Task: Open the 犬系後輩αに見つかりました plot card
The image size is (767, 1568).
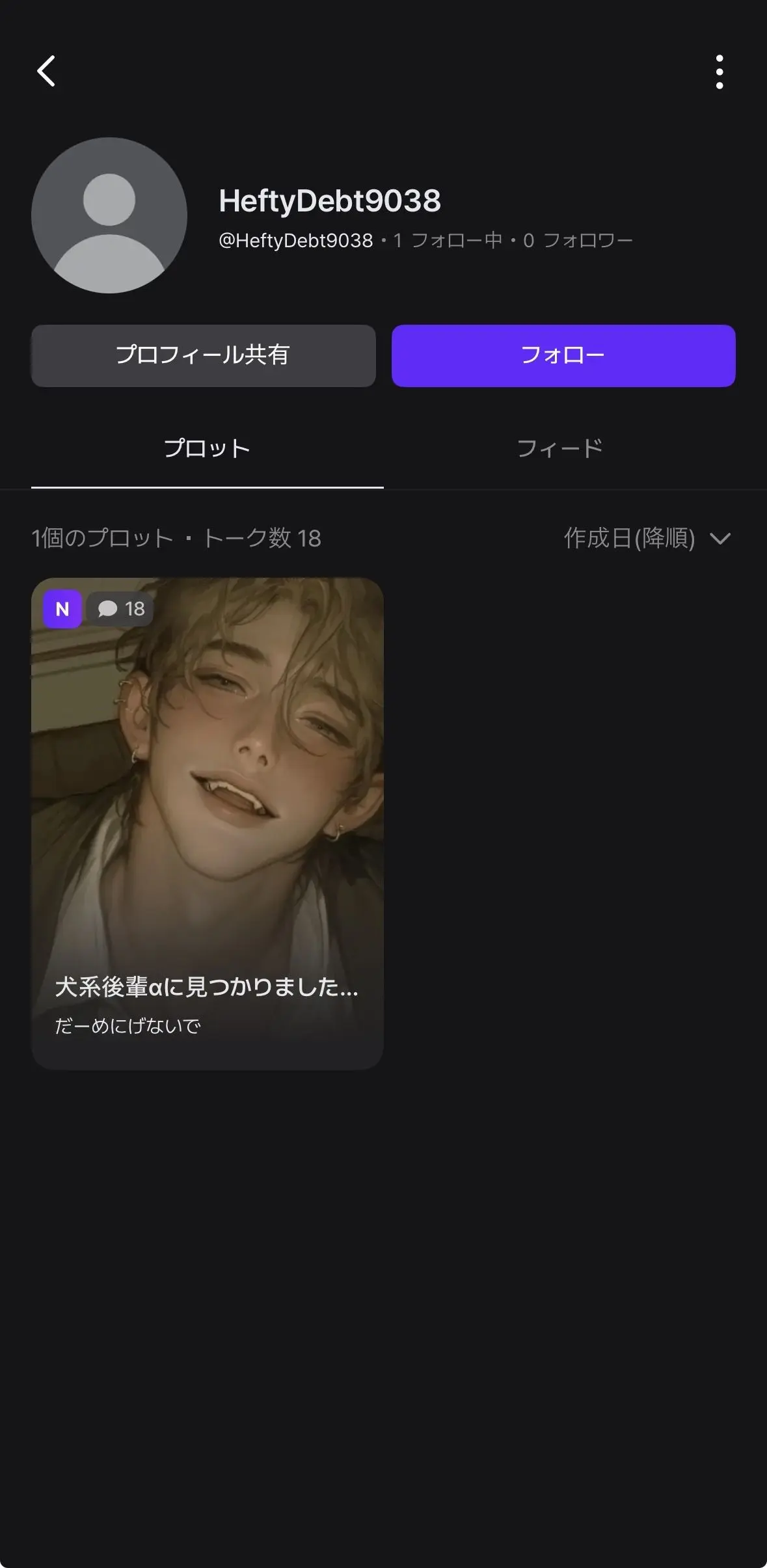Action: [208, 824]
